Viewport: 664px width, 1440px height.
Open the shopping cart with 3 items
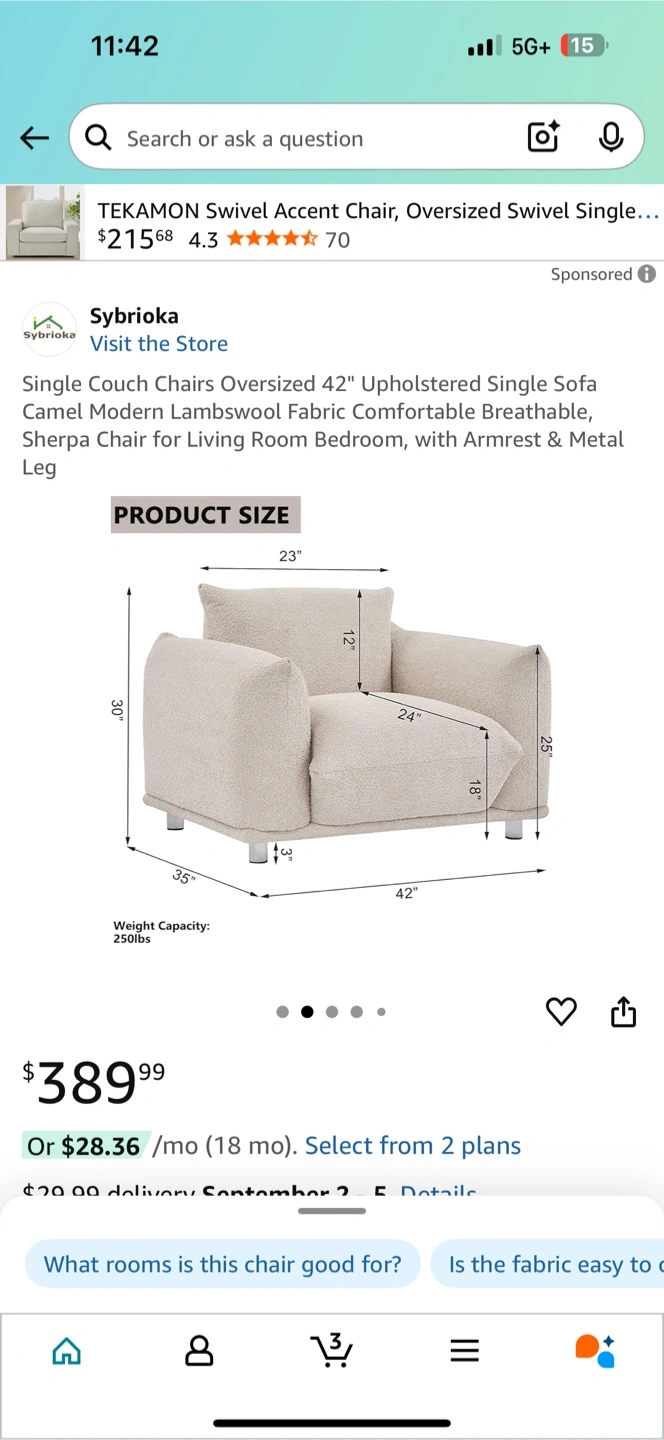point(331,1350)
